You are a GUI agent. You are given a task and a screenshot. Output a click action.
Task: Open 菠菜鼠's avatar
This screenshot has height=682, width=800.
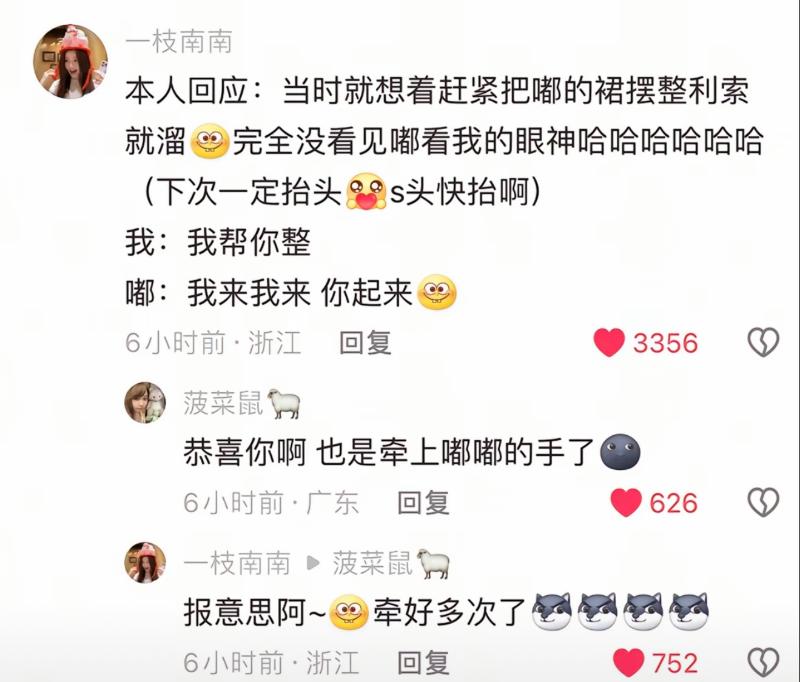tap(145, 402)
